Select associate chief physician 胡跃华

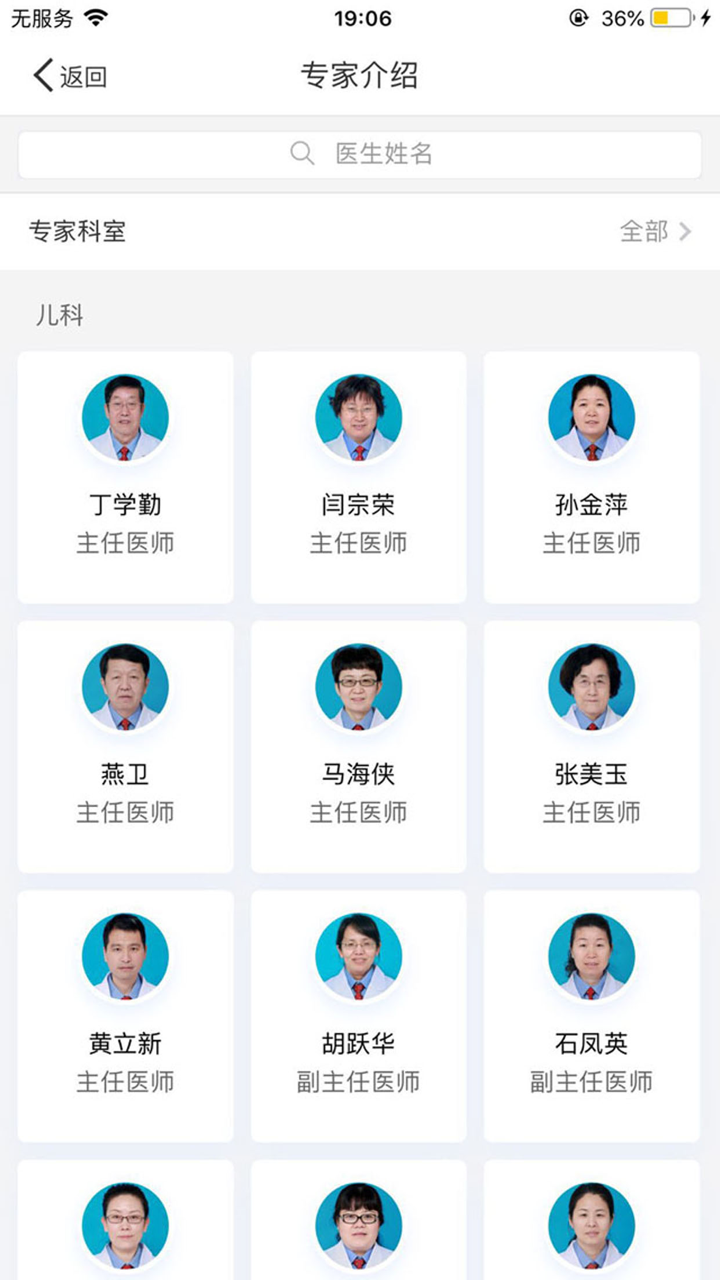[358, 1016]
